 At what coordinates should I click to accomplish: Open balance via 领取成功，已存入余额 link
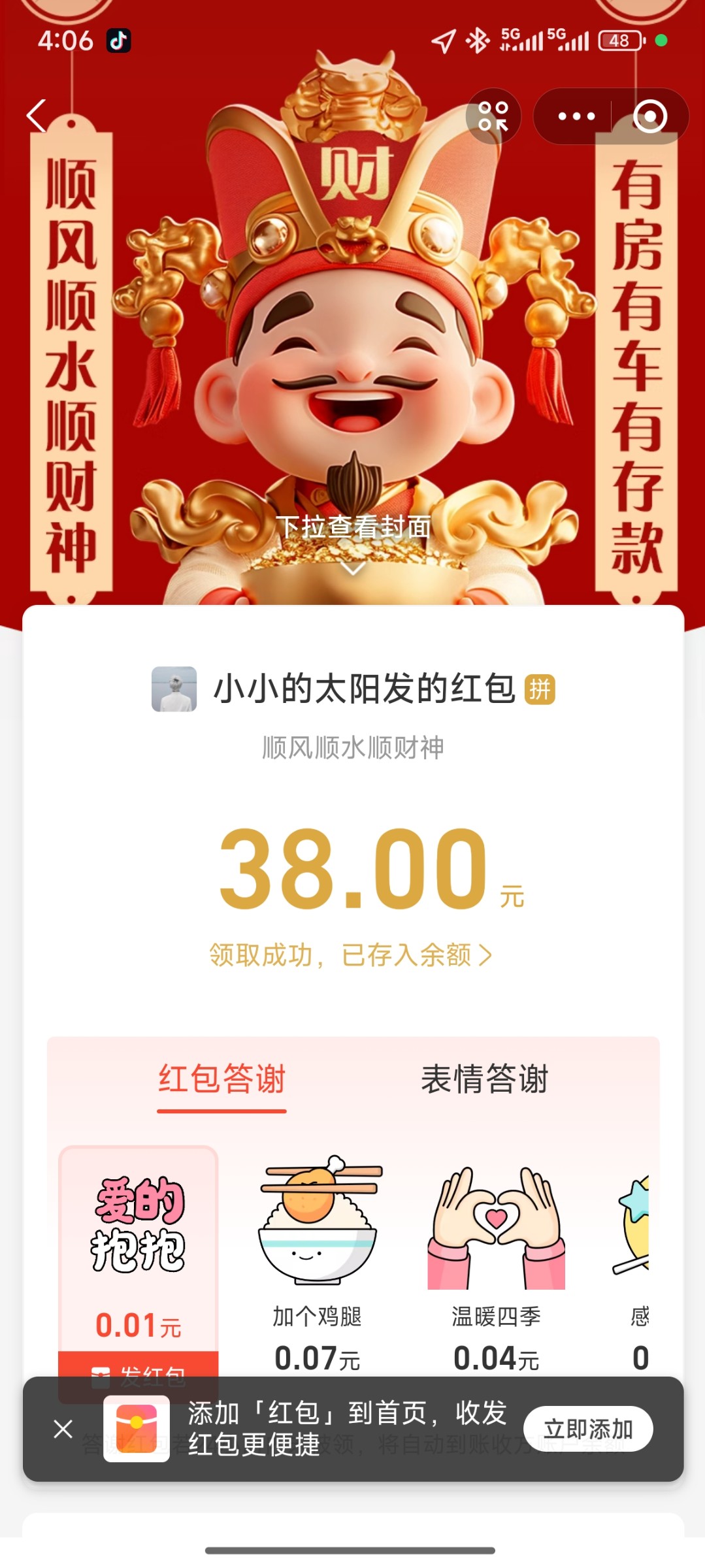(351, 956)
